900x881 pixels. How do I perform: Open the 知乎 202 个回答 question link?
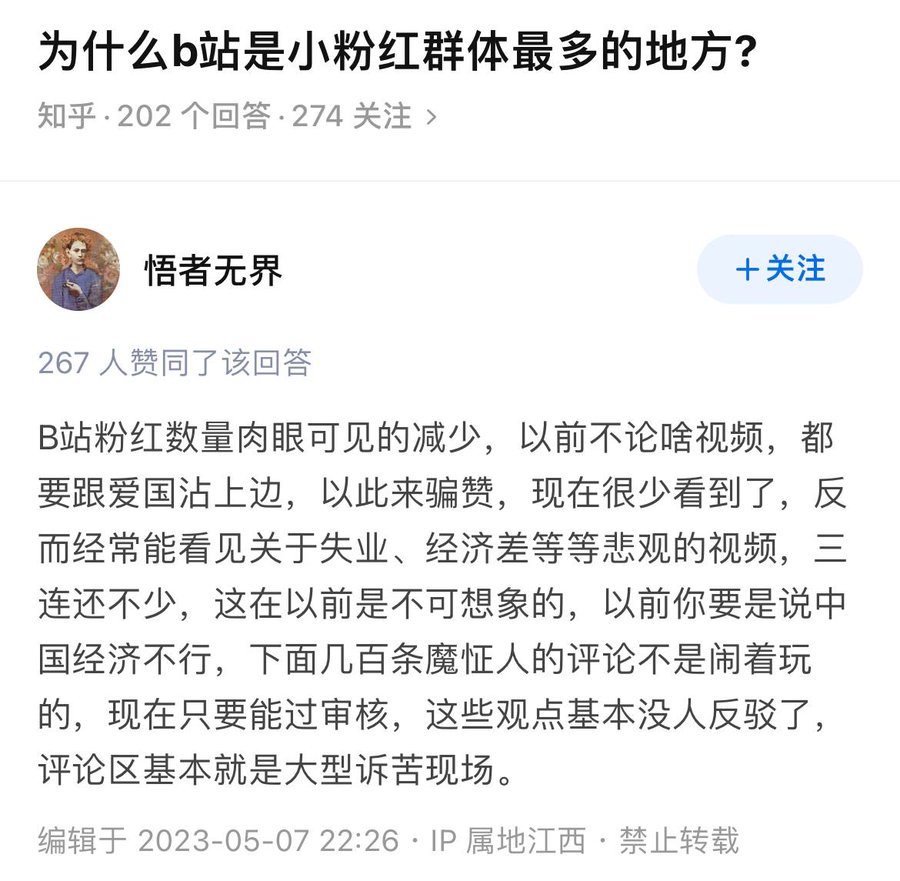click(x=237, y=117)
